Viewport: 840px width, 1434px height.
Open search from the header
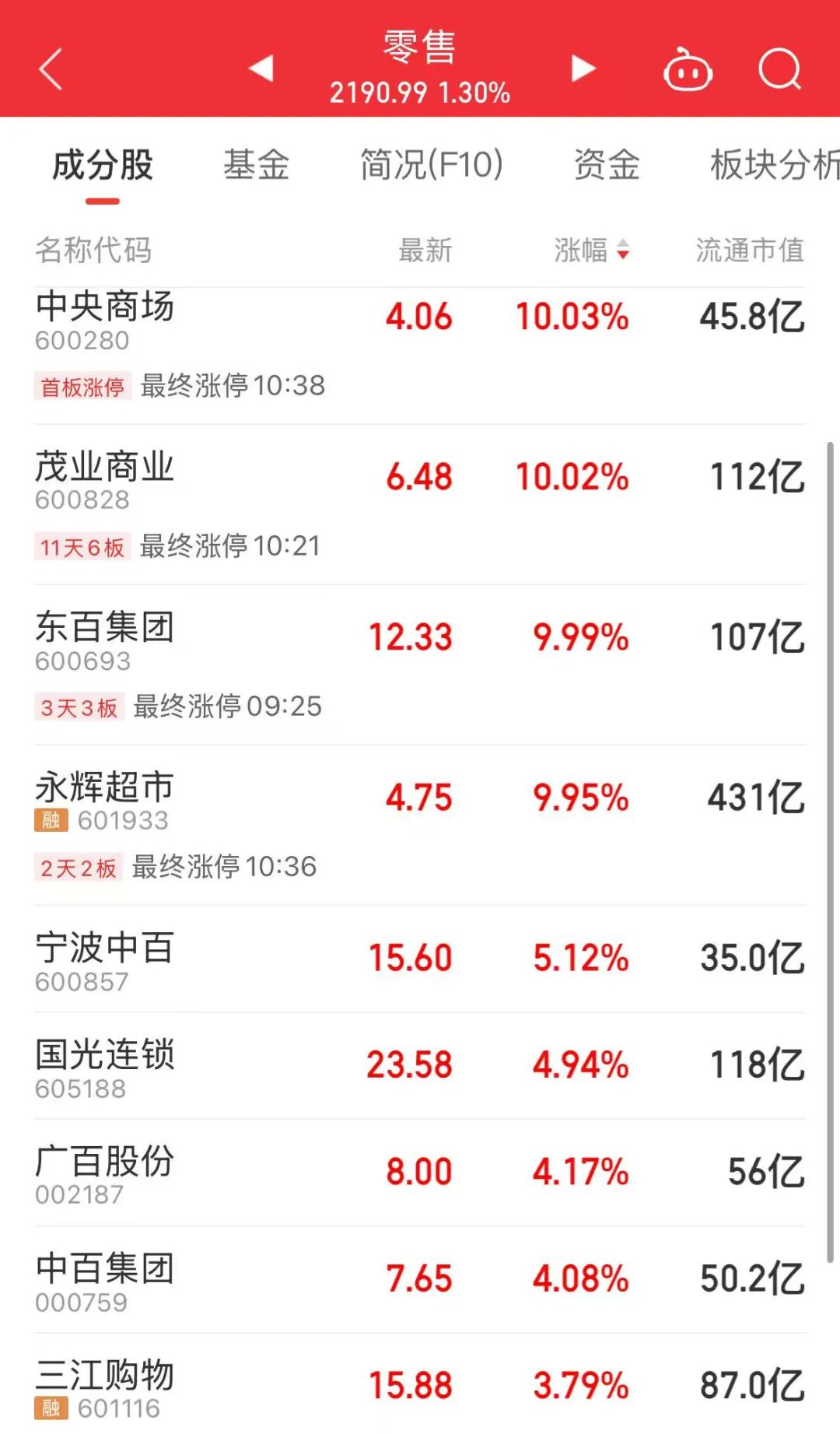[779, 69]
